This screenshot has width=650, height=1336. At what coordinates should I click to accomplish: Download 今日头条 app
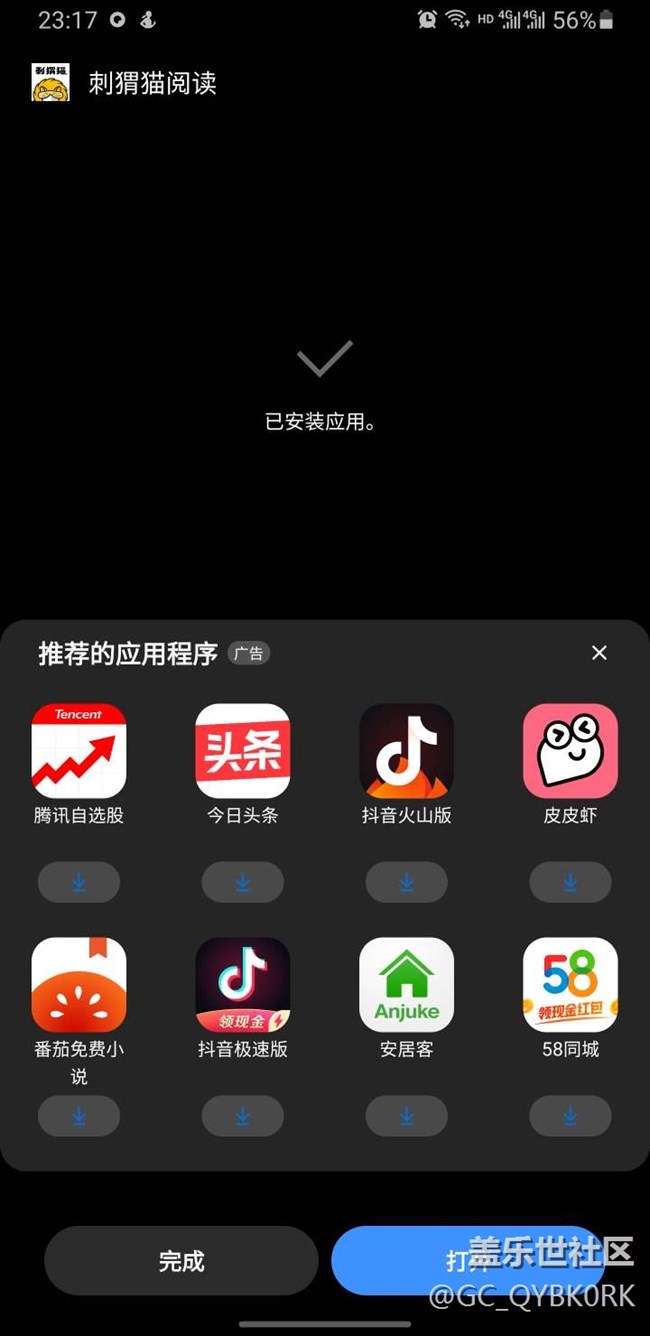pyautogui.click(x=243, y=882)
